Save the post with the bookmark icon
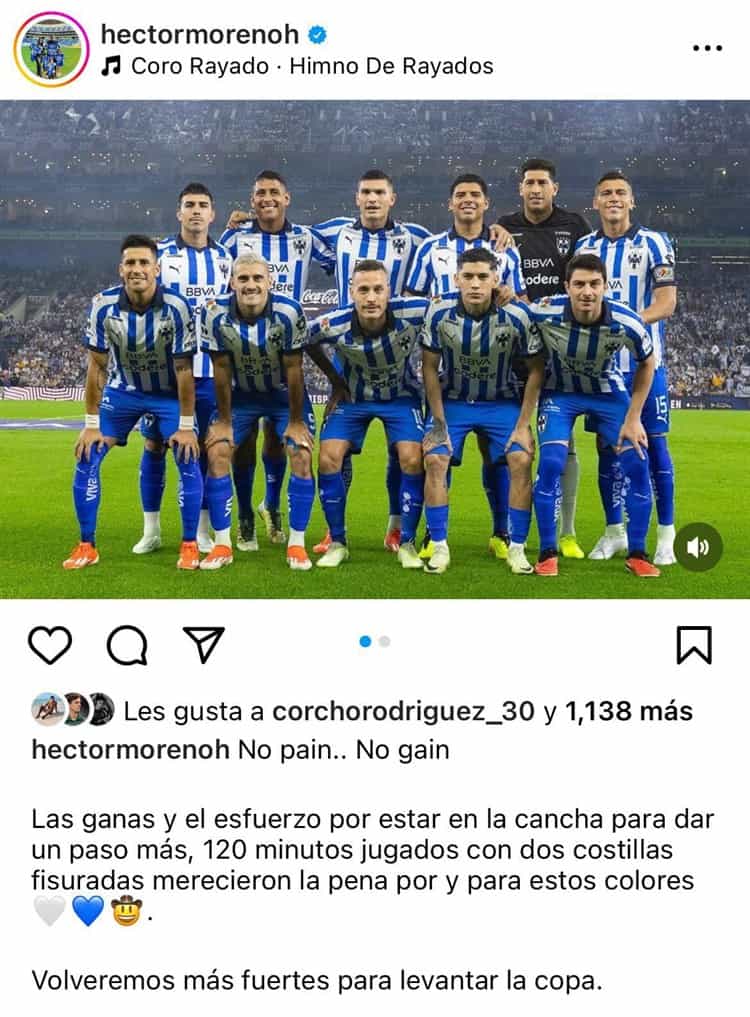Image resolution: width=750 pixels, height=1017 pixels. [x=694, y=645]
